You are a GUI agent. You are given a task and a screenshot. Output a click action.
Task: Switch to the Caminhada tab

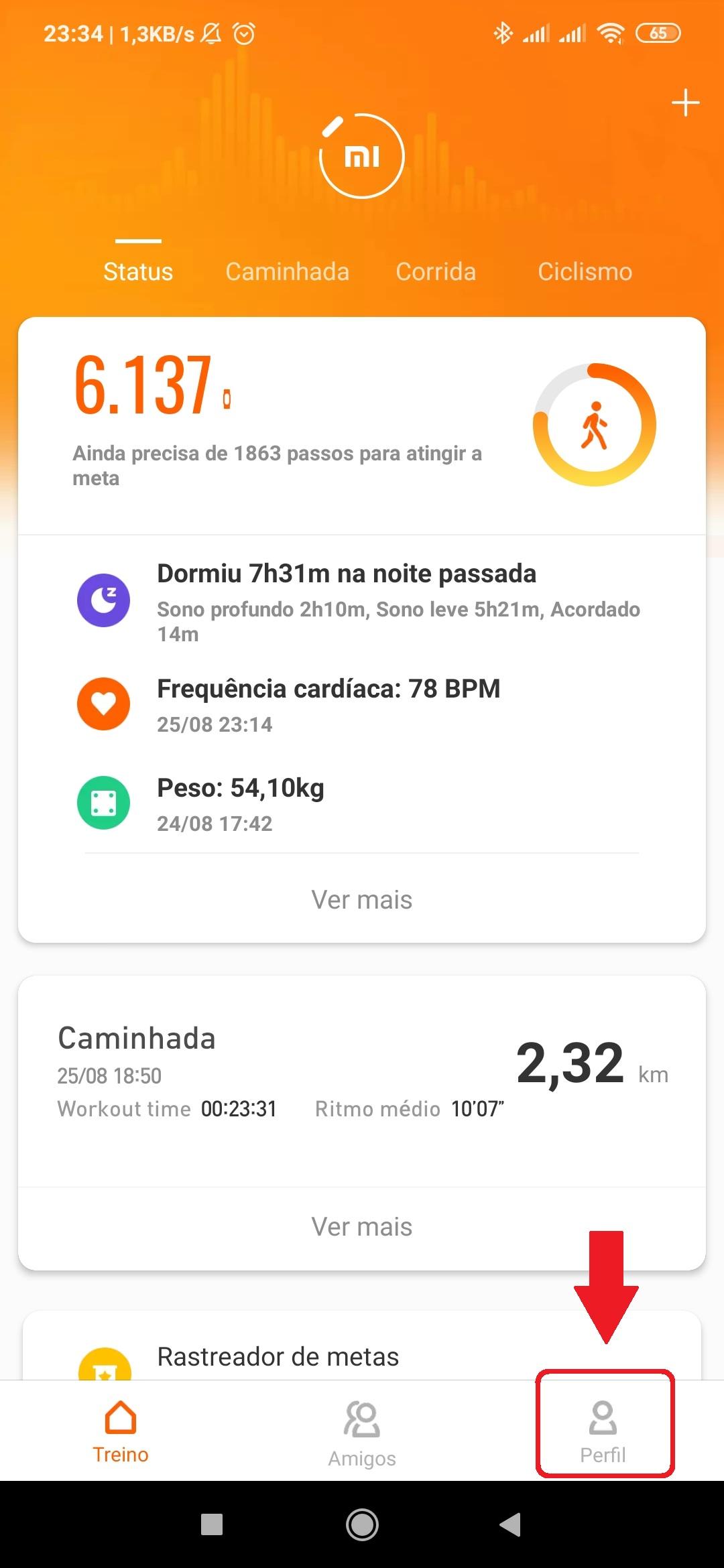(287, 271)
